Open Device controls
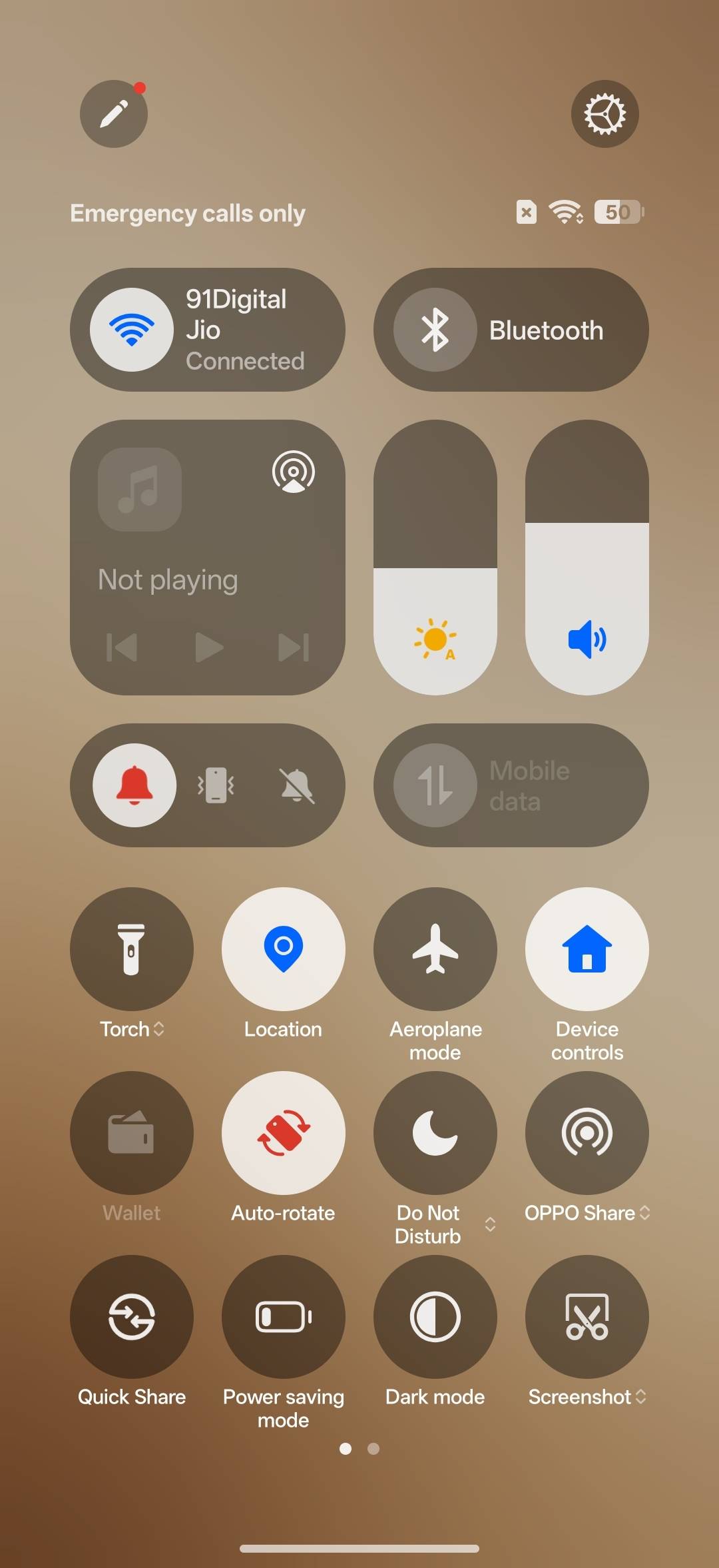This screenshot has width=719, height=1568. (587, 949)
